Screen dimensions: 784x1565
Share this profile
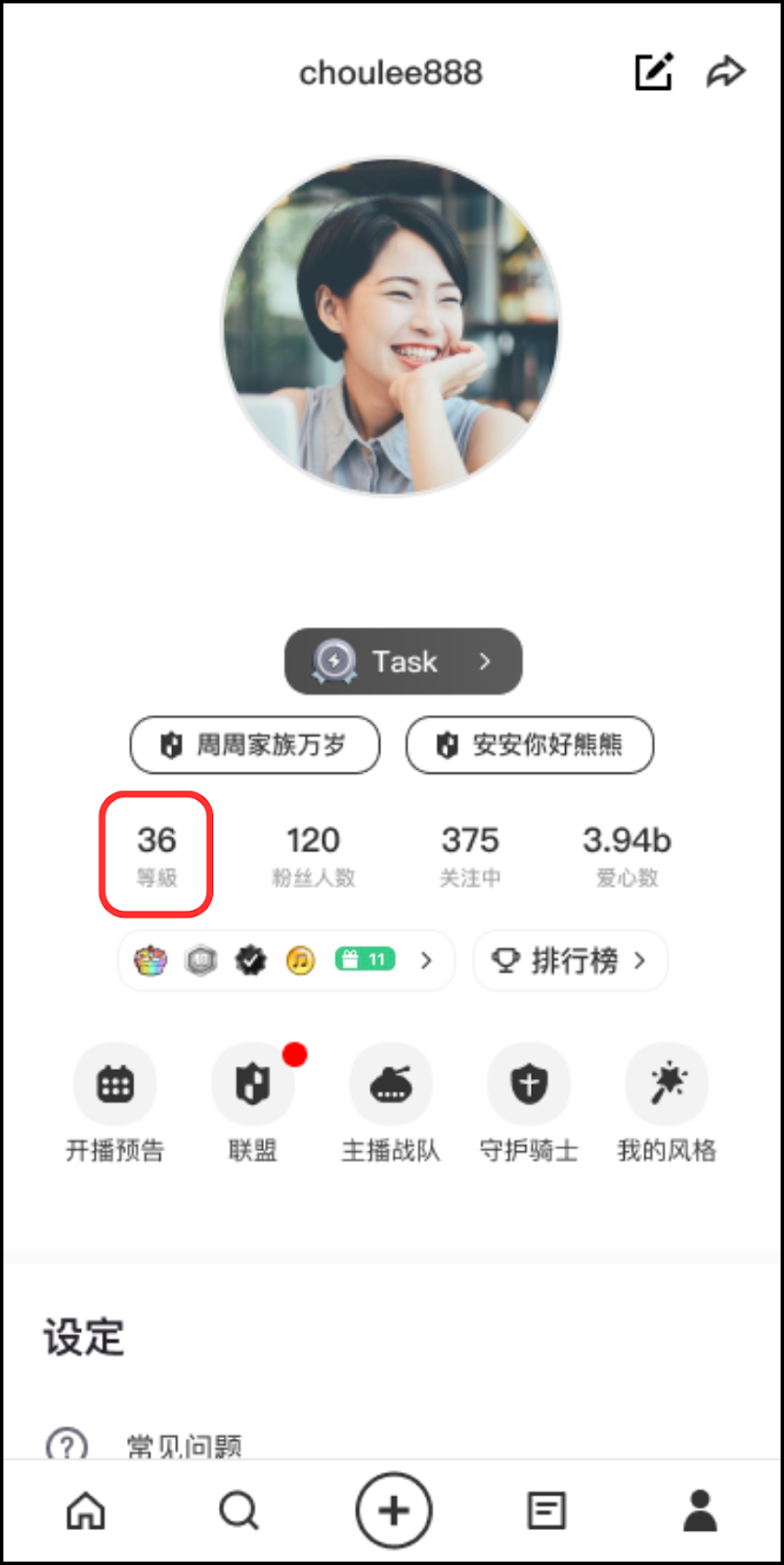pyautogui.click(x=725, y=71)
